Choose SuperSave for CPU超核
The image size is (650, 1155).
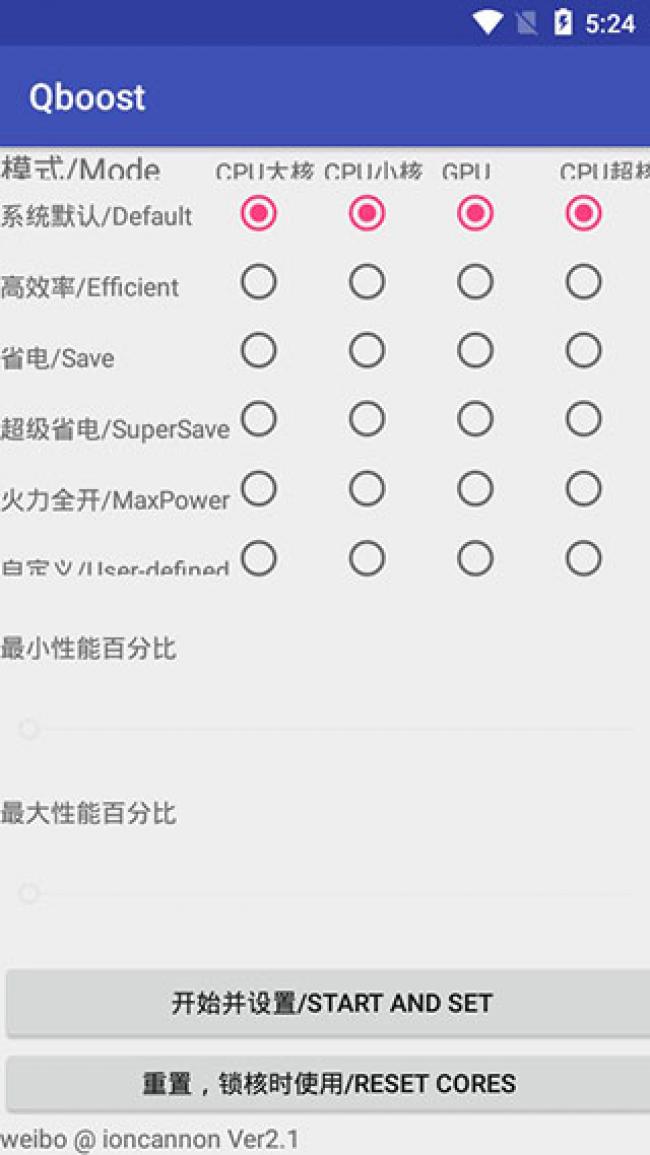(583, 420)
